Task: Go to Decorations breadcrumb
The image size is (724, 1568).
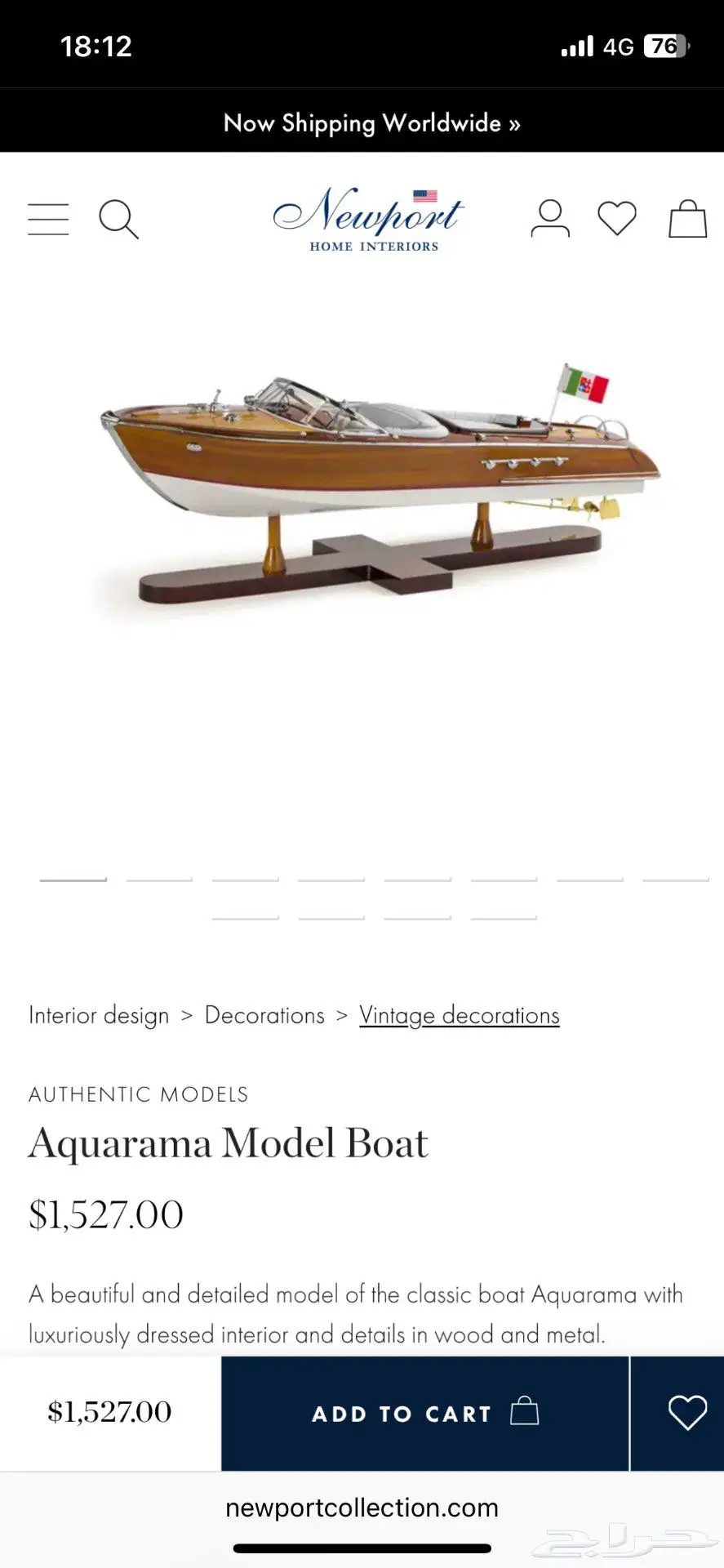Action: tap(264, 1015)
